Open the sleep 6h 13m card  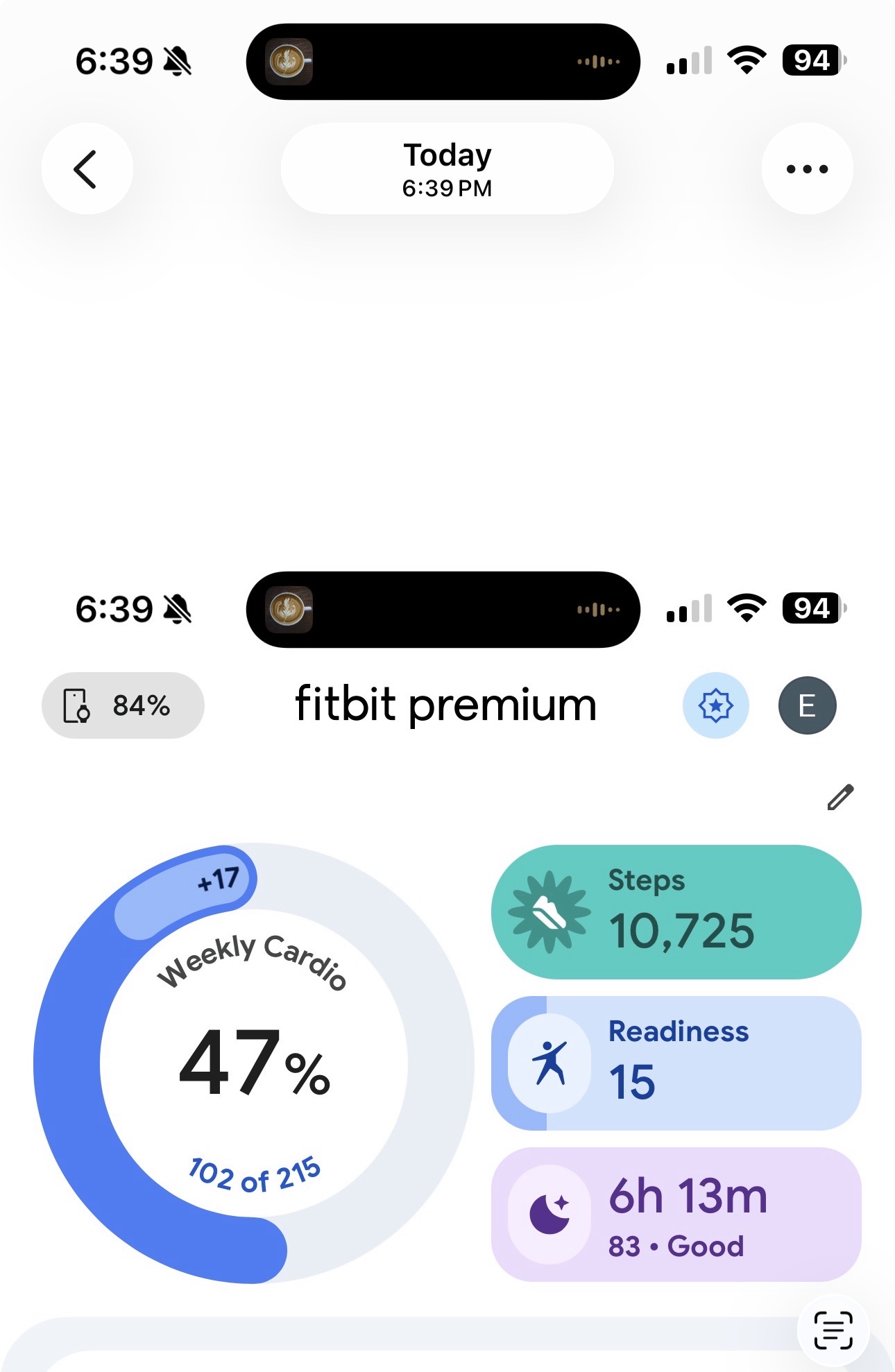coord(676,1214)
